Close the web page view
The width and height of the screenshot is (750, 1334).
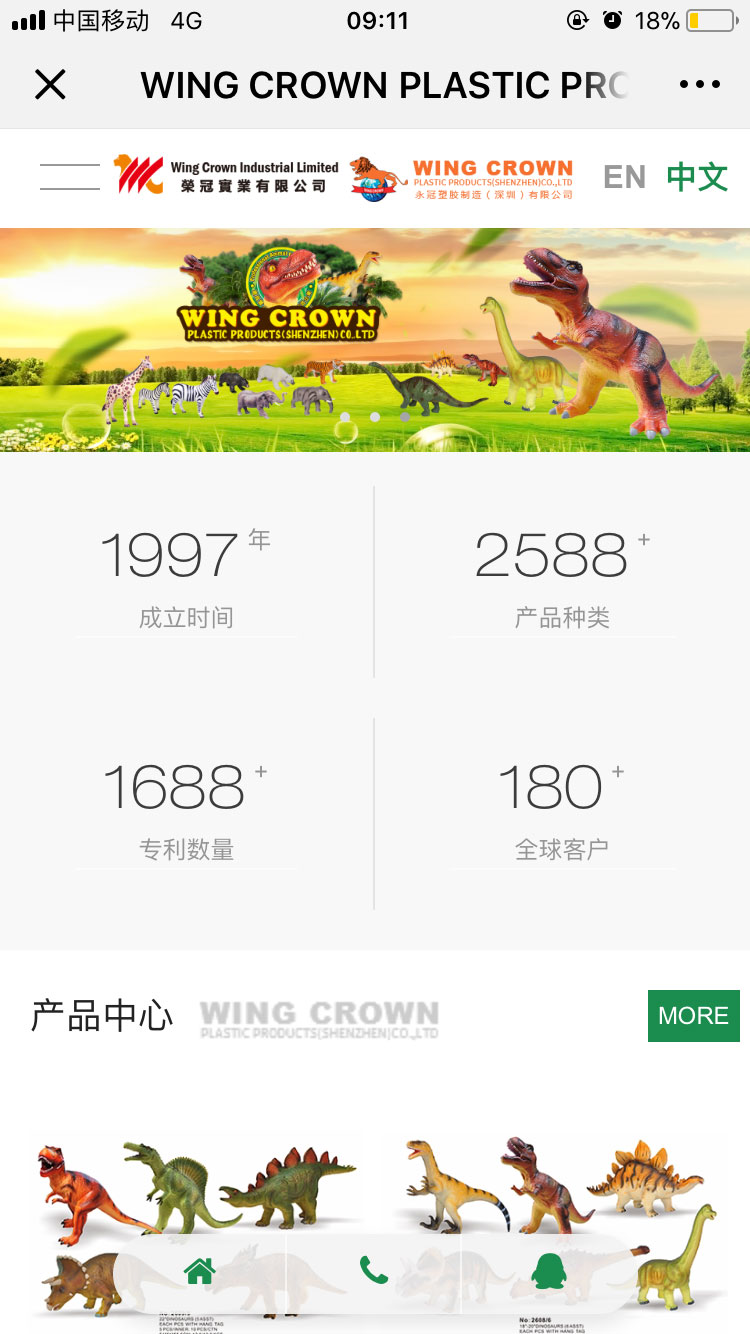coord(50,85)
